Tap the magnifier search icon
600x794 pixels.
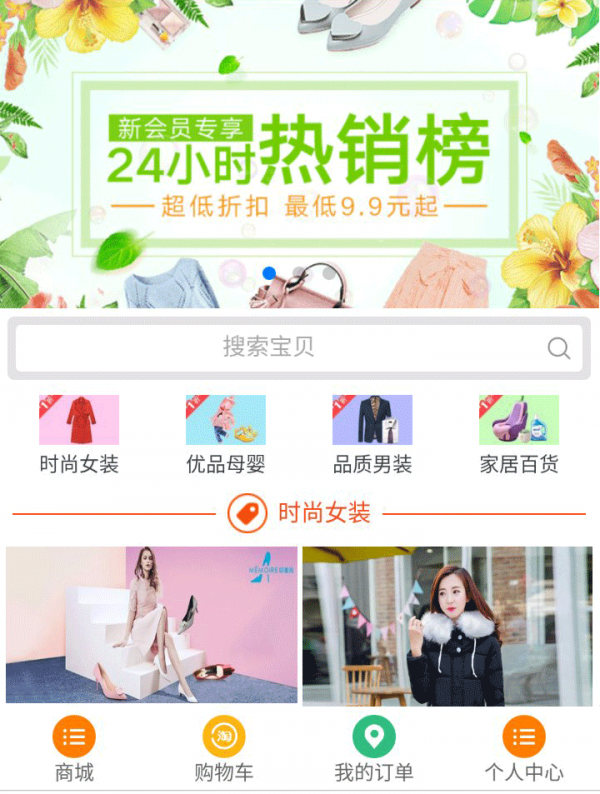558,348
